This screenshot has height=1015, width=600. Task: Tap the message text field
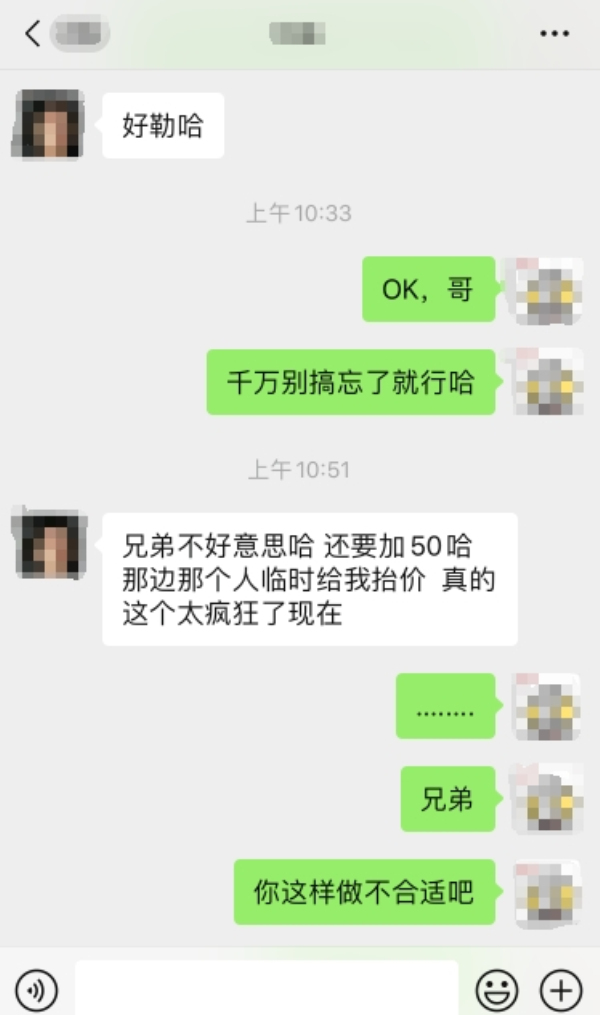[x=266, y=988]
